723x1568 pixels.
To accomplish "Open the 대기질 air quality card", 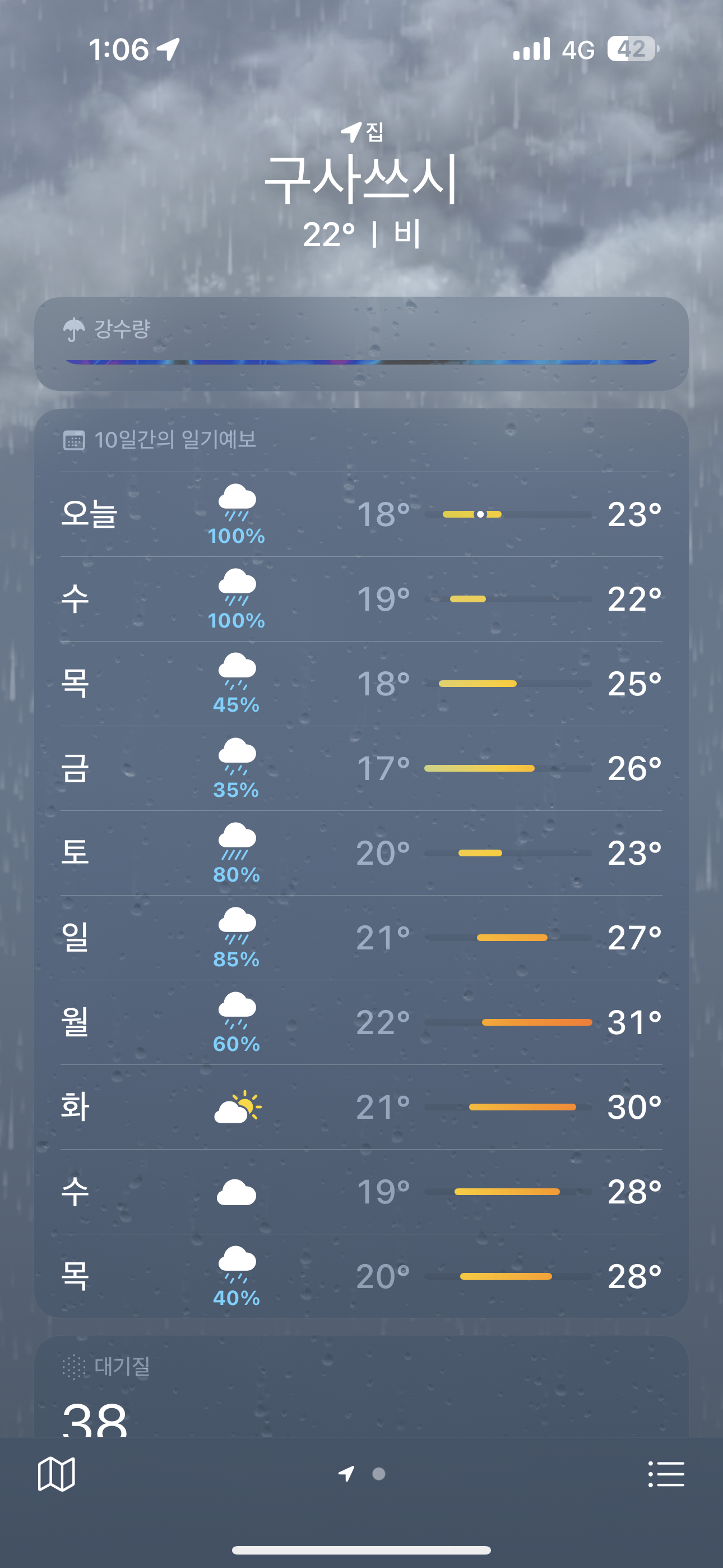I will [361, 1387].
